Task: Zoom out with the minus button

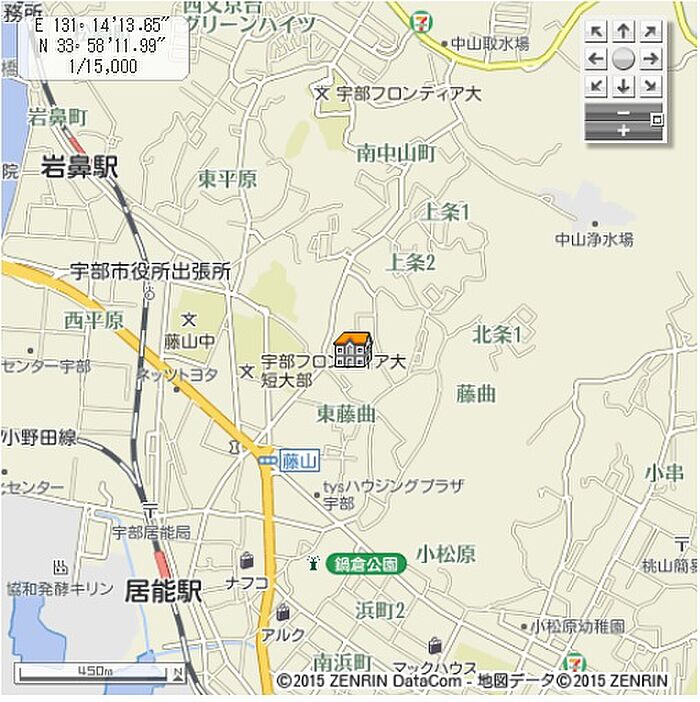Action: [x=622, y=112]
